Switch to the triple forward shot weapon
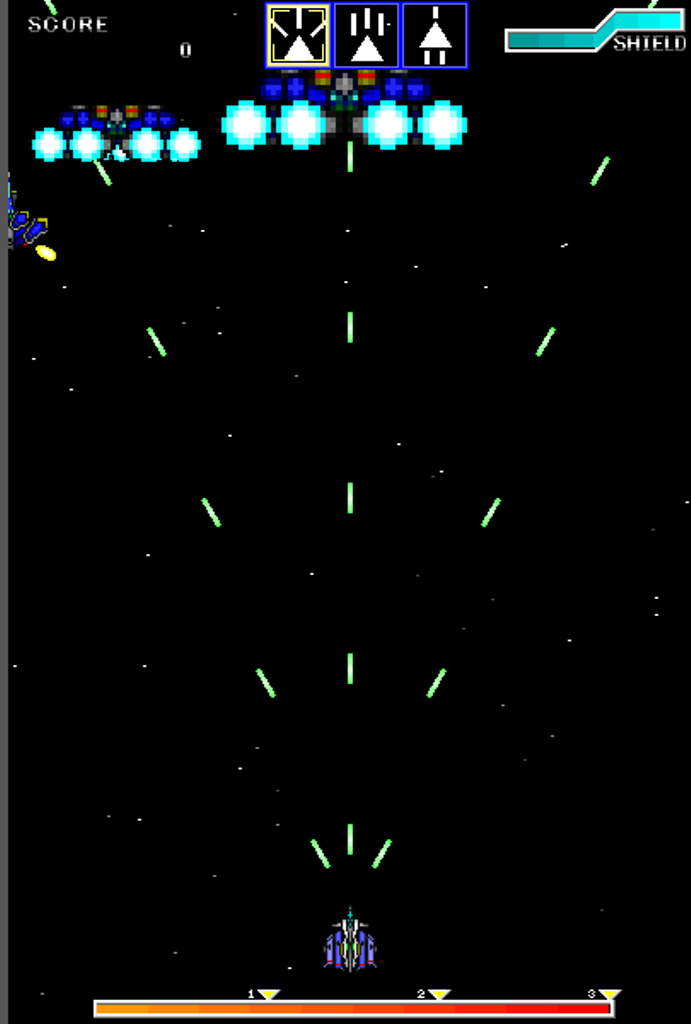This screenshot has height=1024, width=691. 366,36
